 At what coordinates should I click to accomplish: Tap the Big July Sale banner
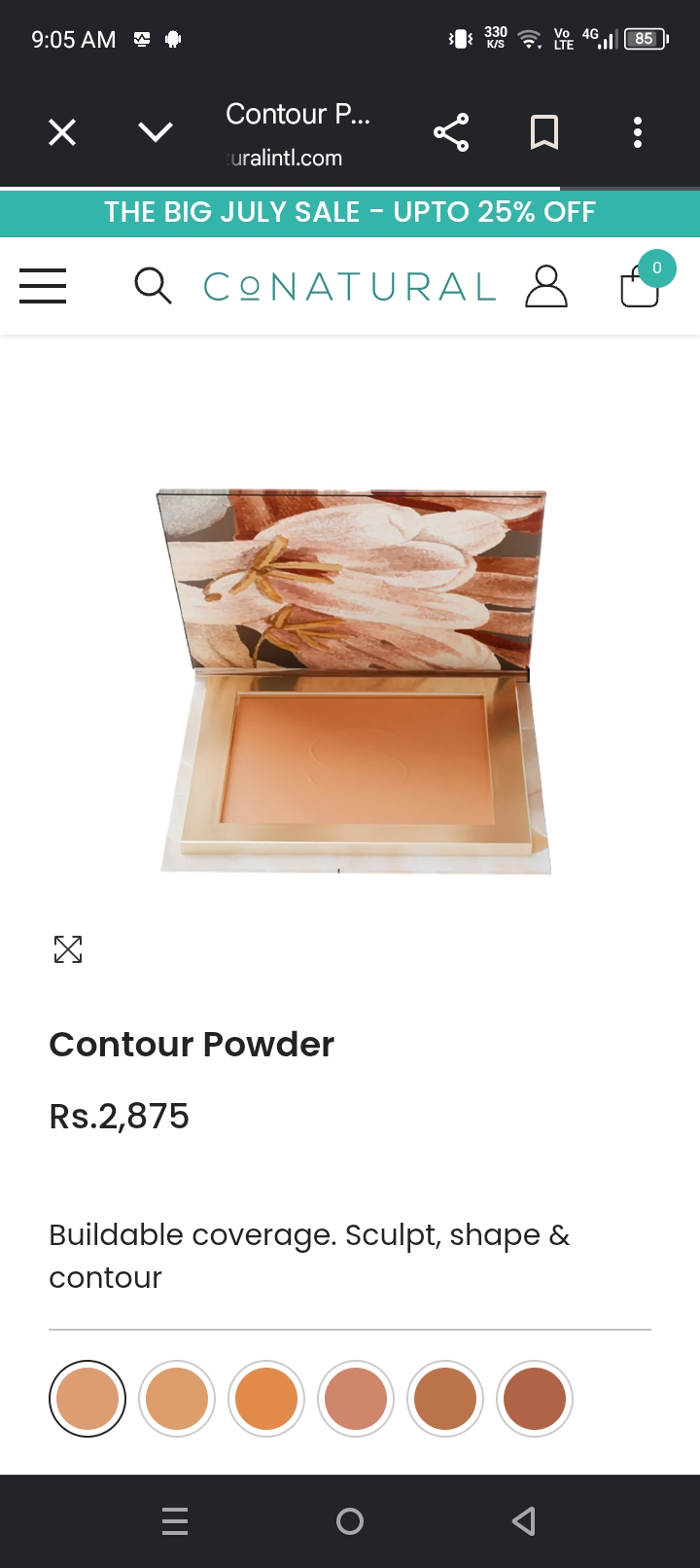pos(350,212)
